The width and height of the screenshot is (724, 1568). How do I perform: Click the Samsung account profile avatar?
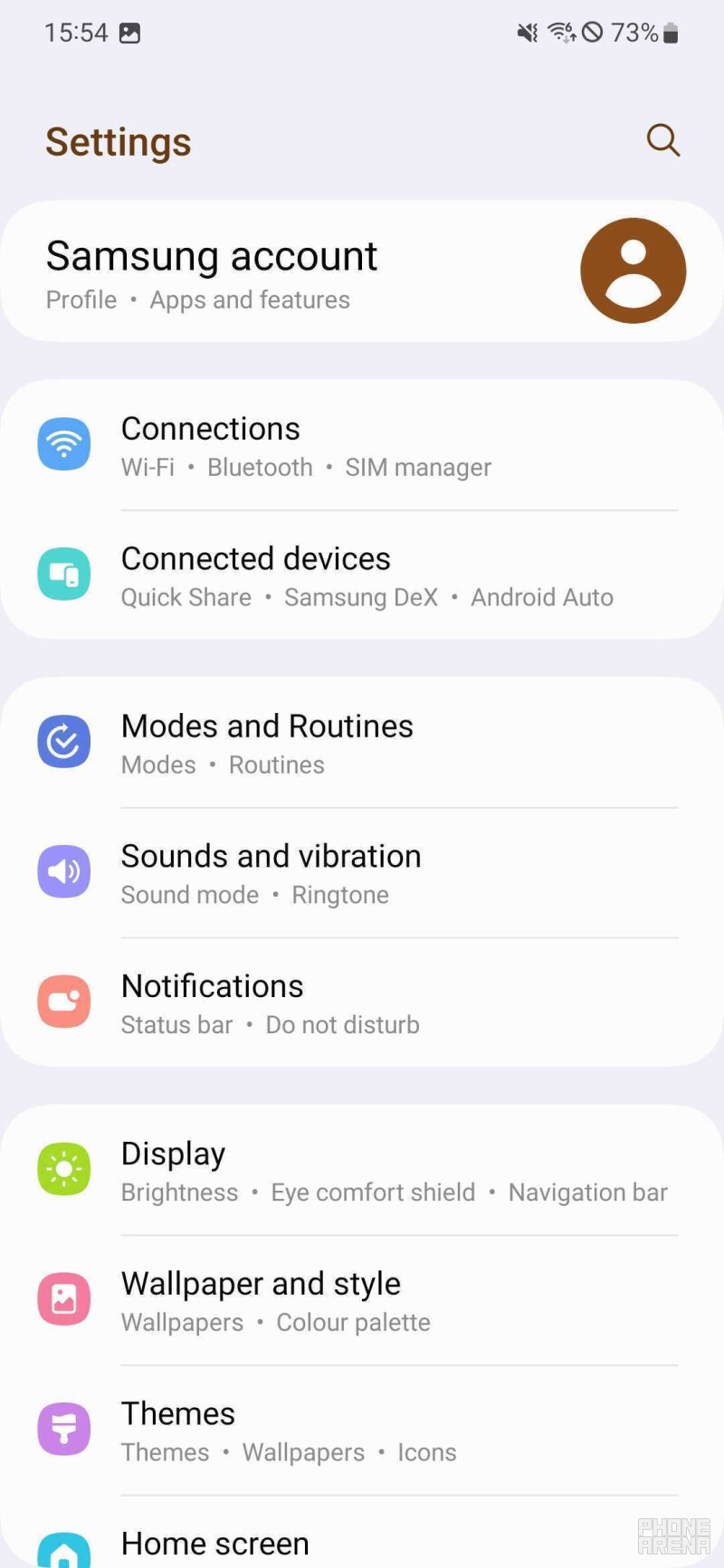coord(633,270)
